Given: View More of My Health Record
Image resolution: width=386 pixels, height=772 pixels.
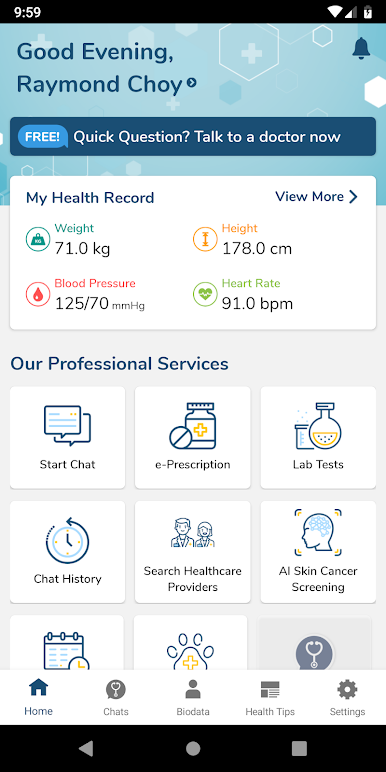Looking at the screenshot, I should pos(316,196).
